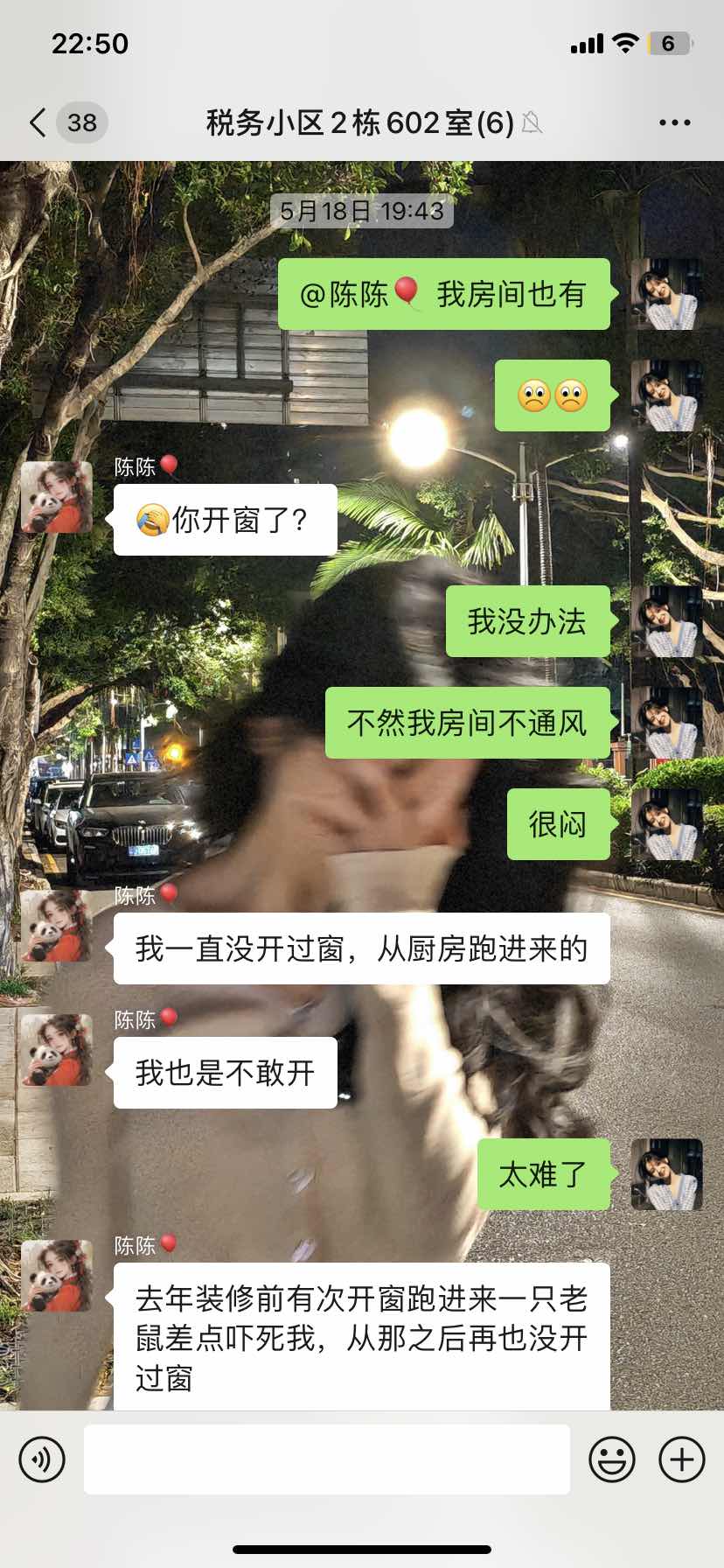724x1568 pixels.
Task: Open 陈陈's avatar beside 你开窗了?
Action: [x=57, y=497]
